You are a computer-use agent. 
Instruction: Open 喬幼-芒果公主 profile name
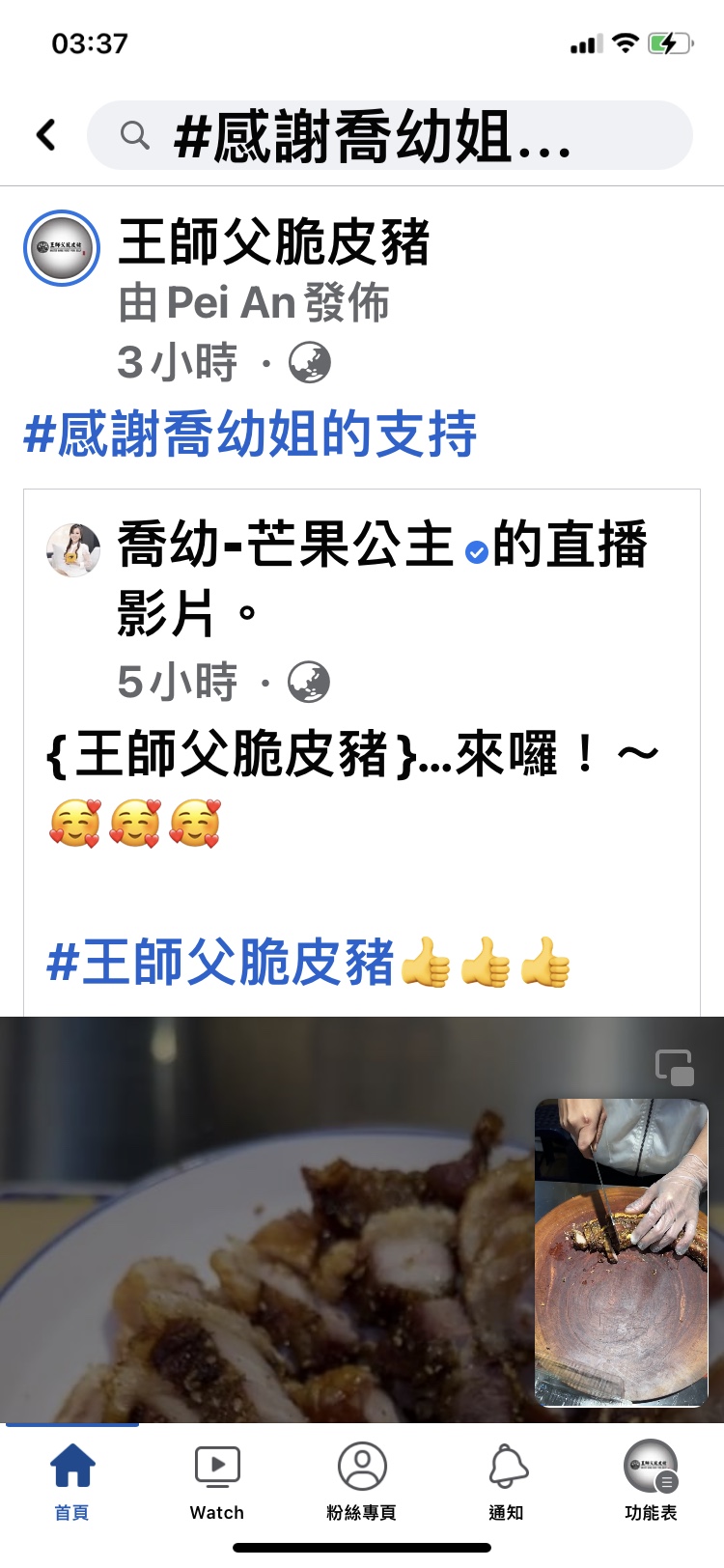286,545
